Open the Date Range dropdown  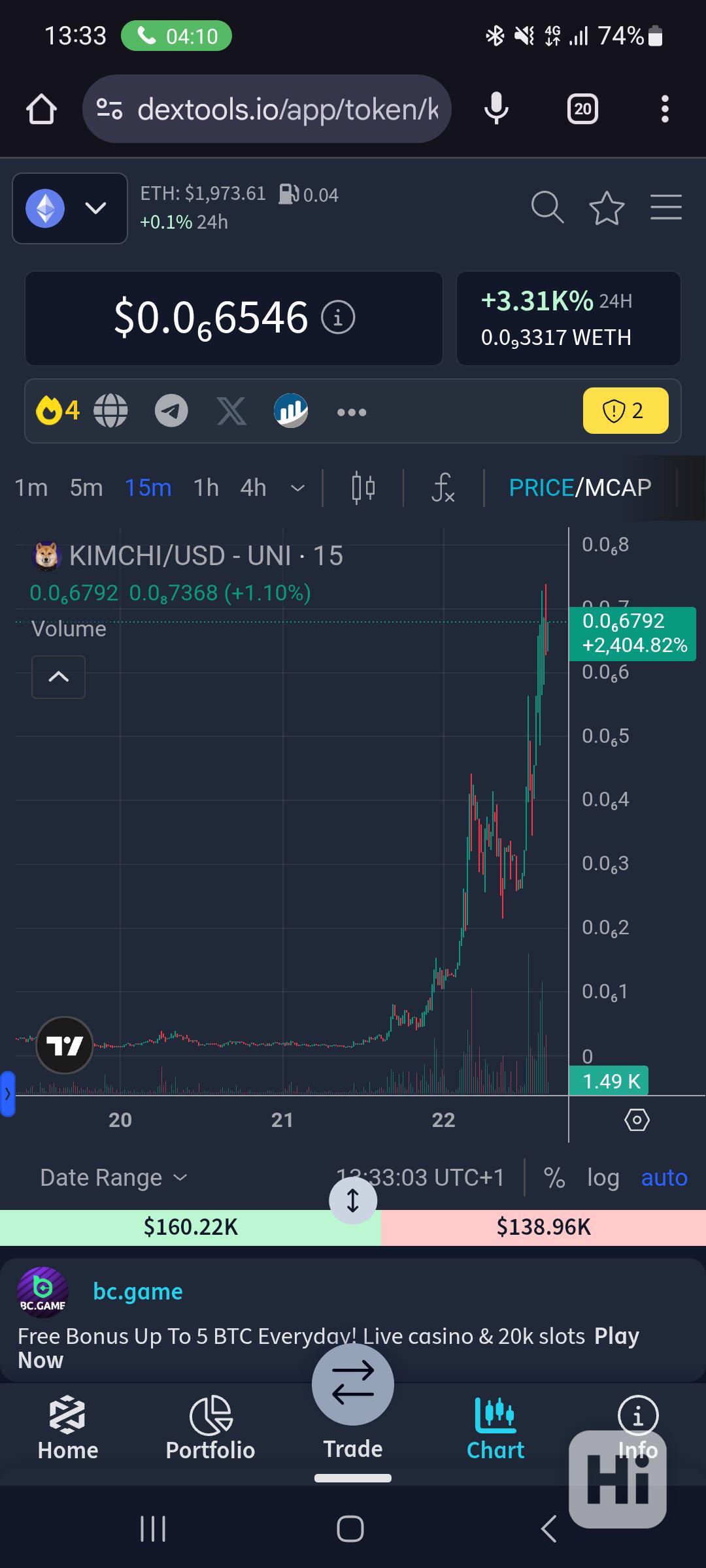(x=114, y=1177)
